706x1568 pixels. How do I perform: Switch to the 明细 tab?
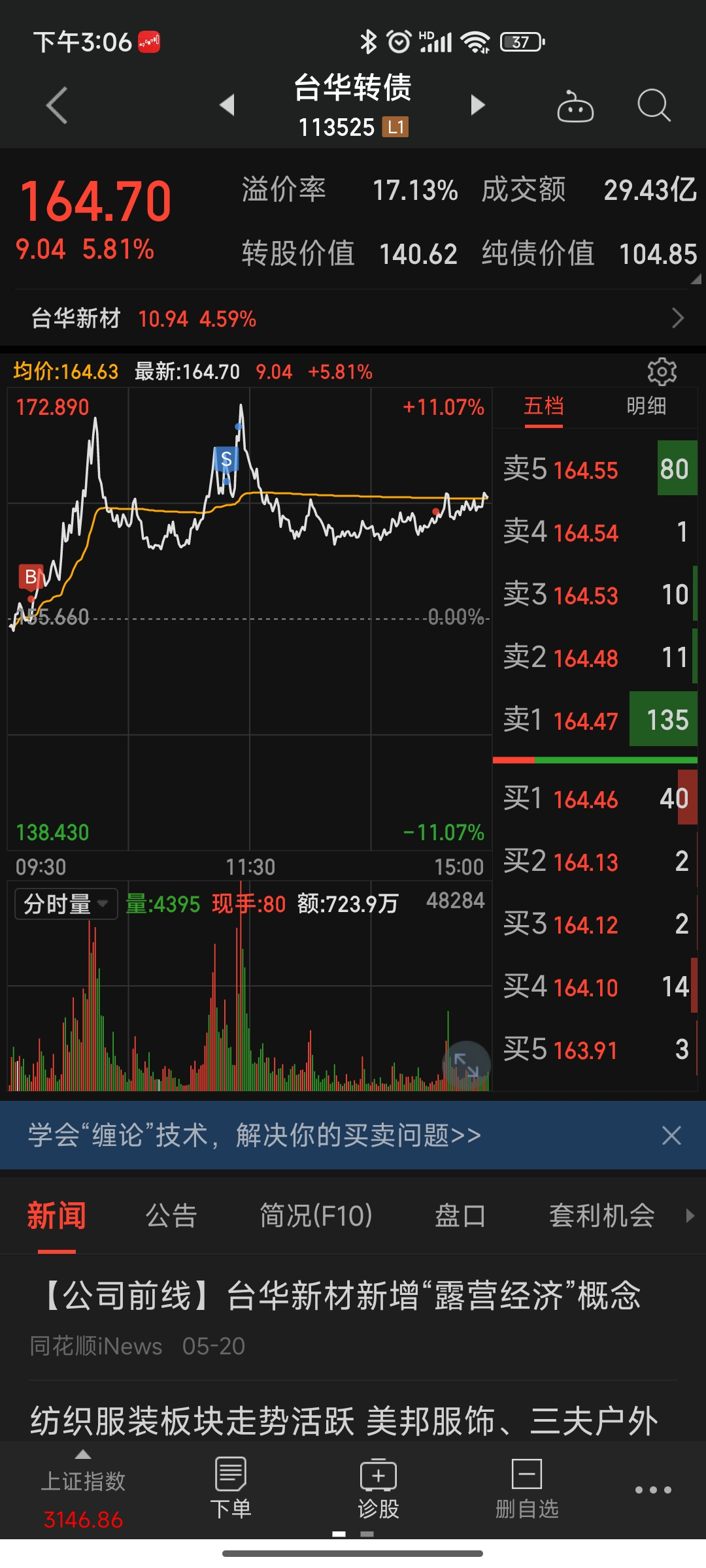pyautogui.click(x=646, y=406)
